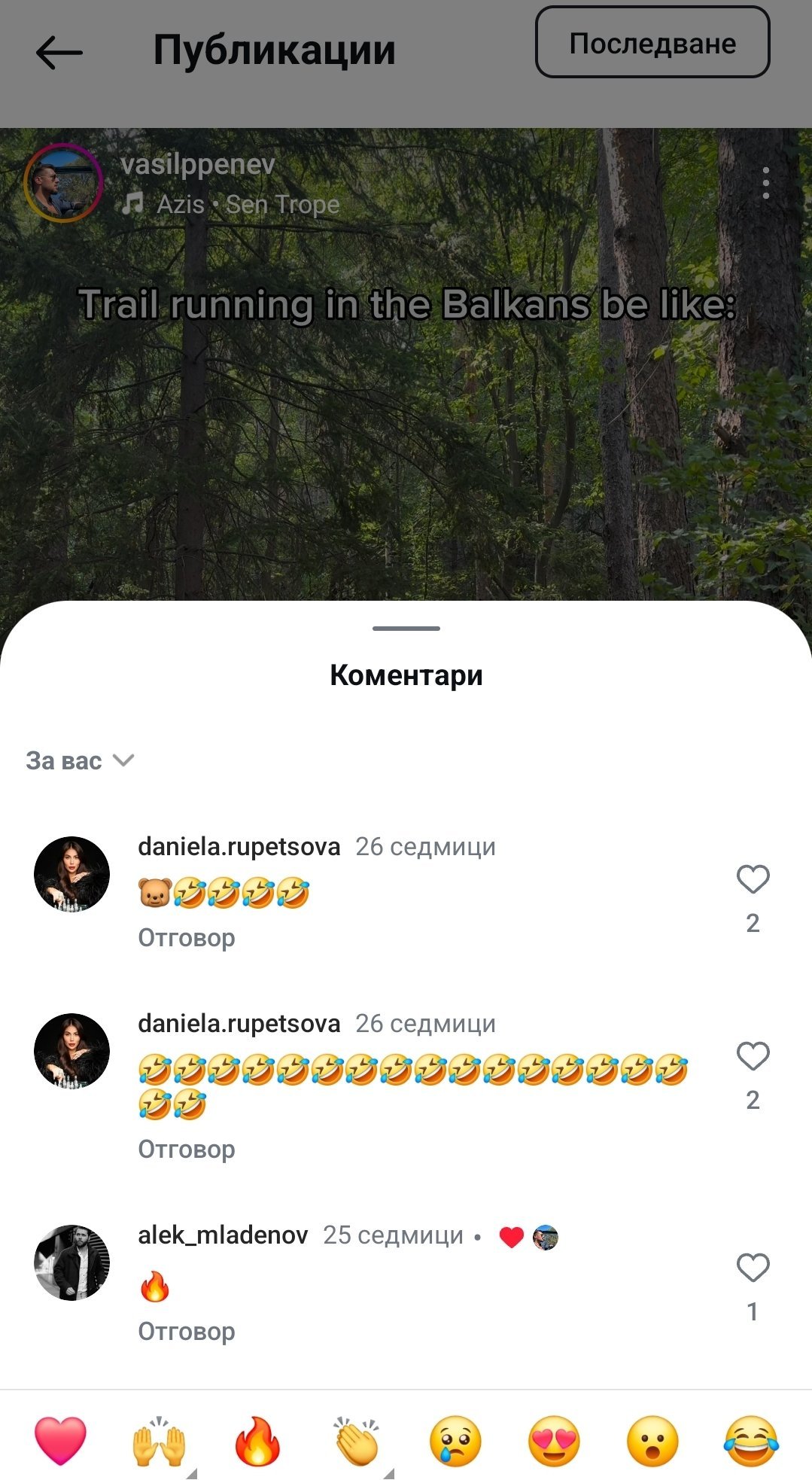
Task: Choose the clapping hands quick emoji
Action: pos(357,1441)
